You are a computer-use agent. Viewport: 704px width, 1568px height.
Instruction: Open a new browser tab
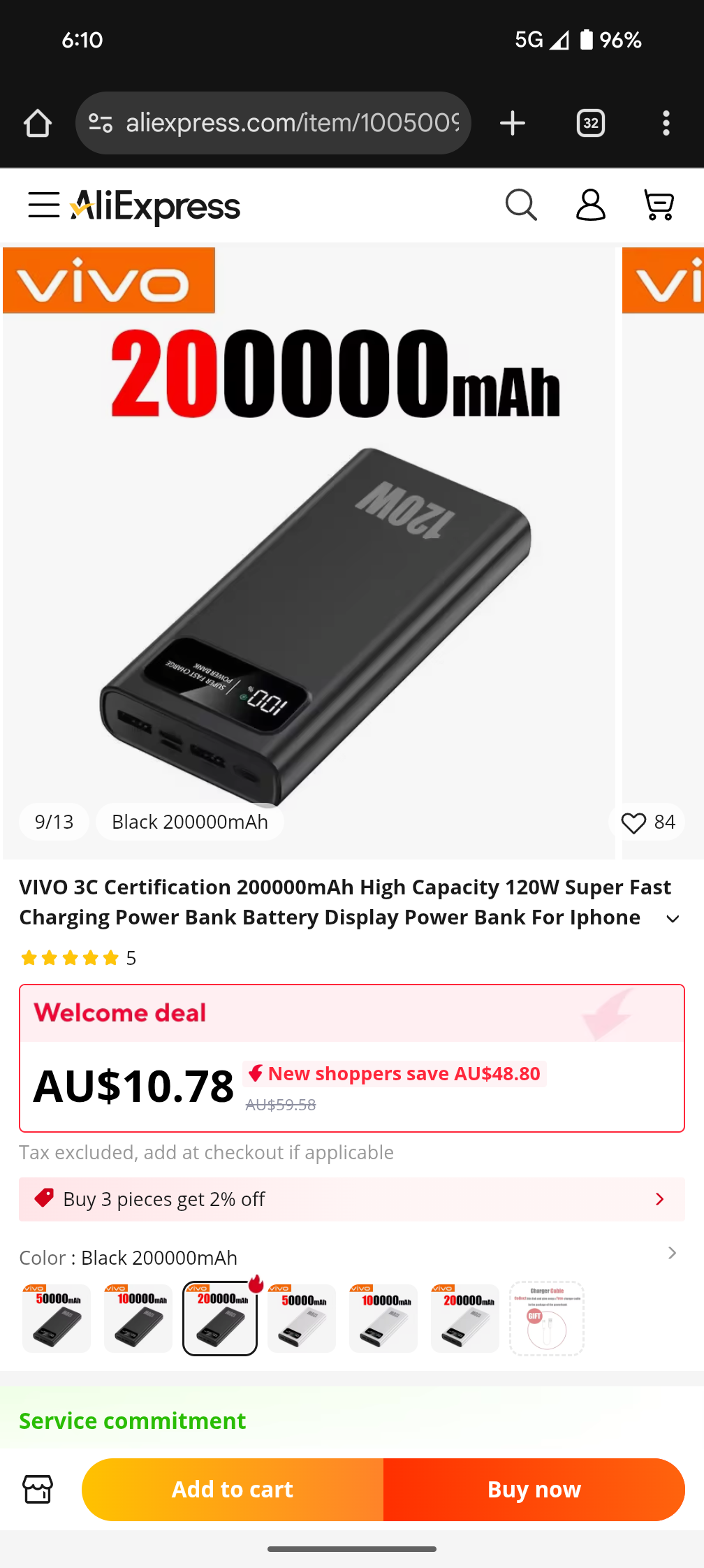tap(513, 123)
